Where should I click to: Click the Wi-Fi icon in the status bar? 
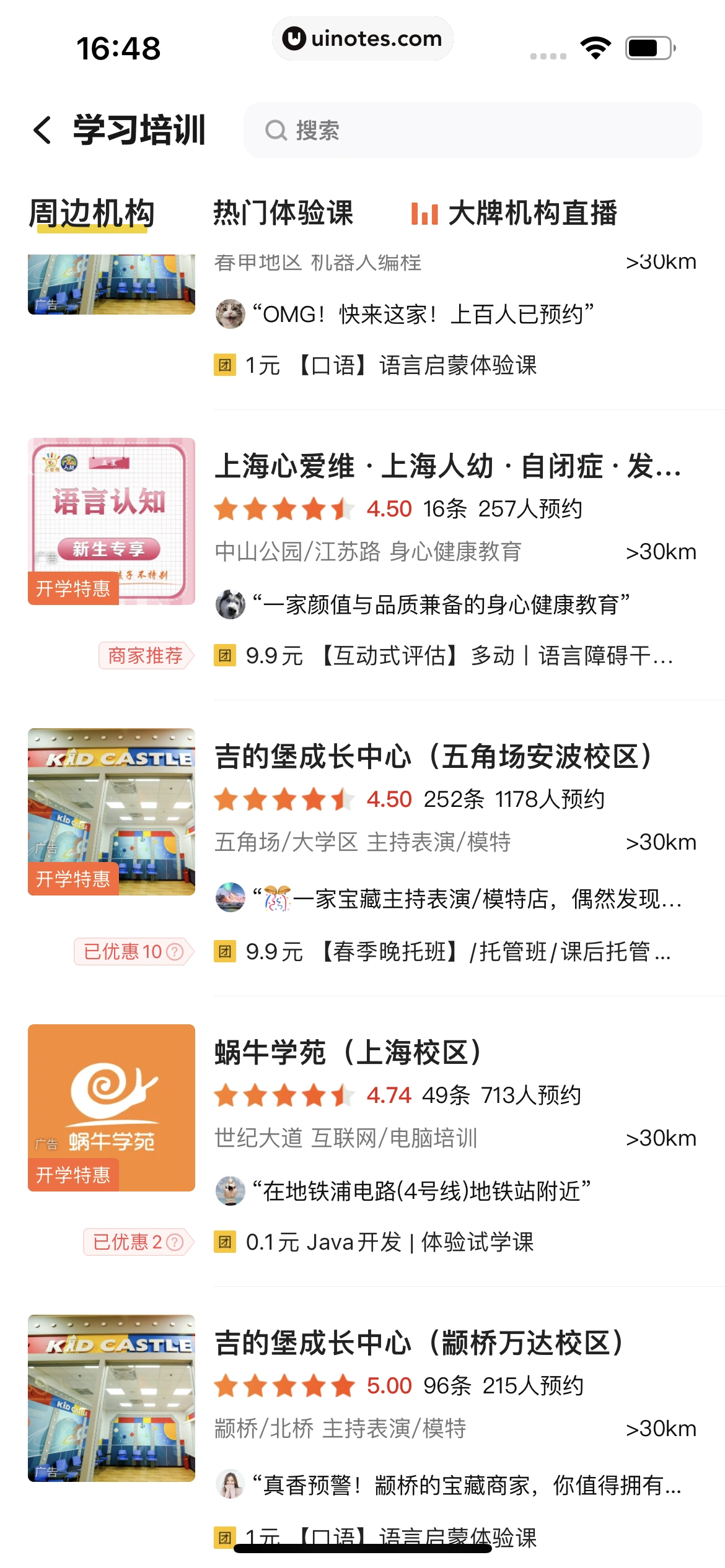click(x=595, y=46)
